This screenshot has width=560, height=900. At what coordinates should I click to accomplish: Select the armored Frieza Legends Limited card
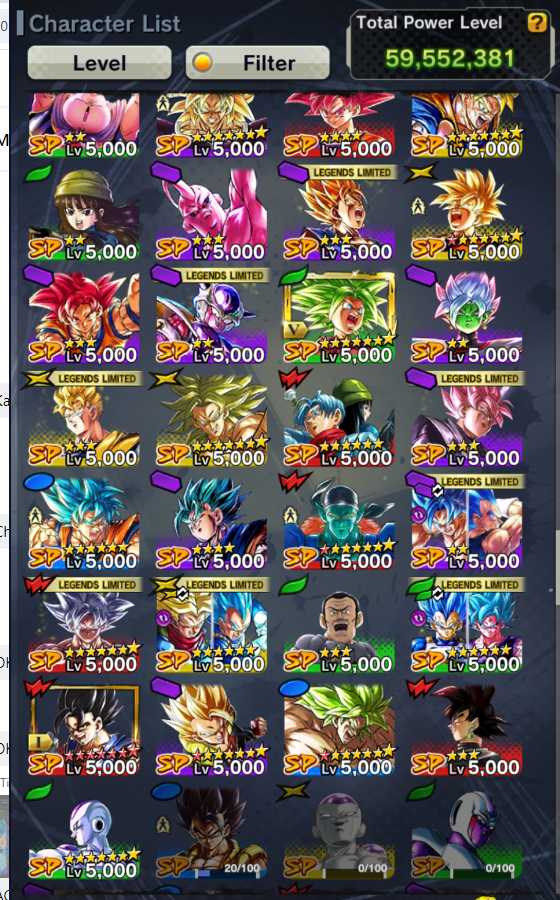(x=212, y=317)
